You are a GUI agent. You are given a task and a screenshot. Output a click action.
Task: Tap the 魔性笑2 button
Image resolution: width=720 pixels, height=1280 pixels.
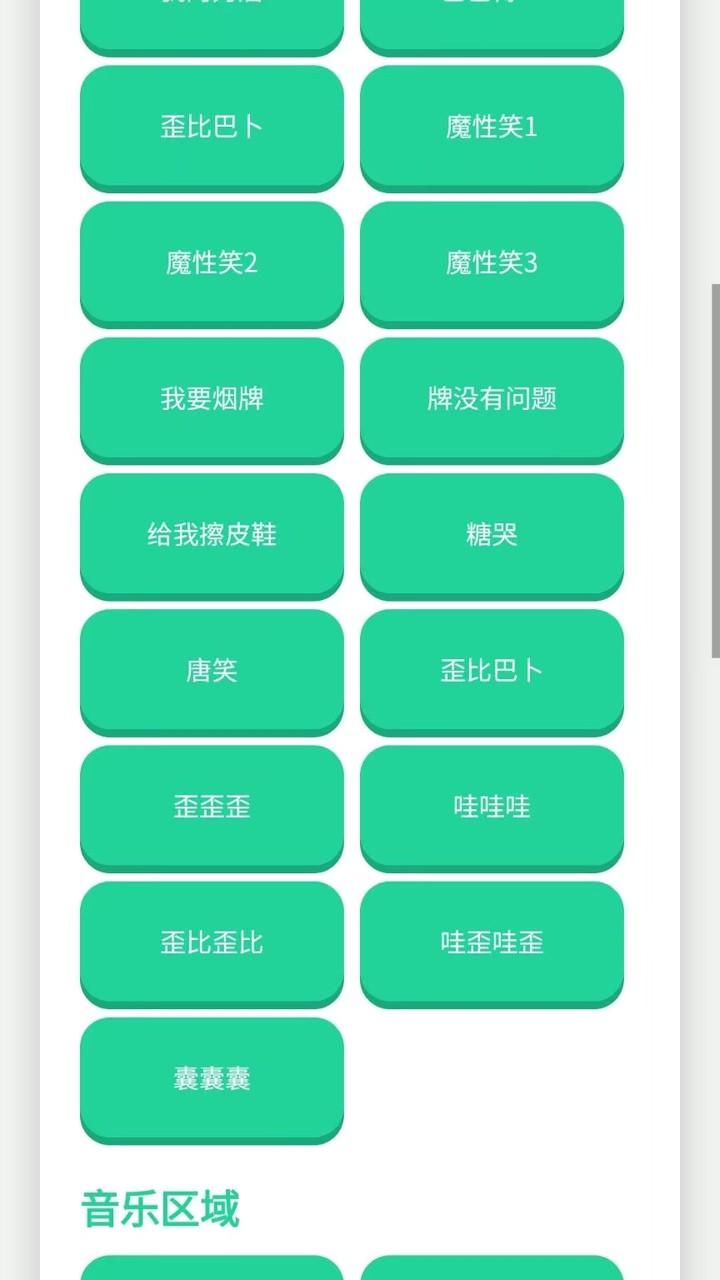click(x=211, y=263)
